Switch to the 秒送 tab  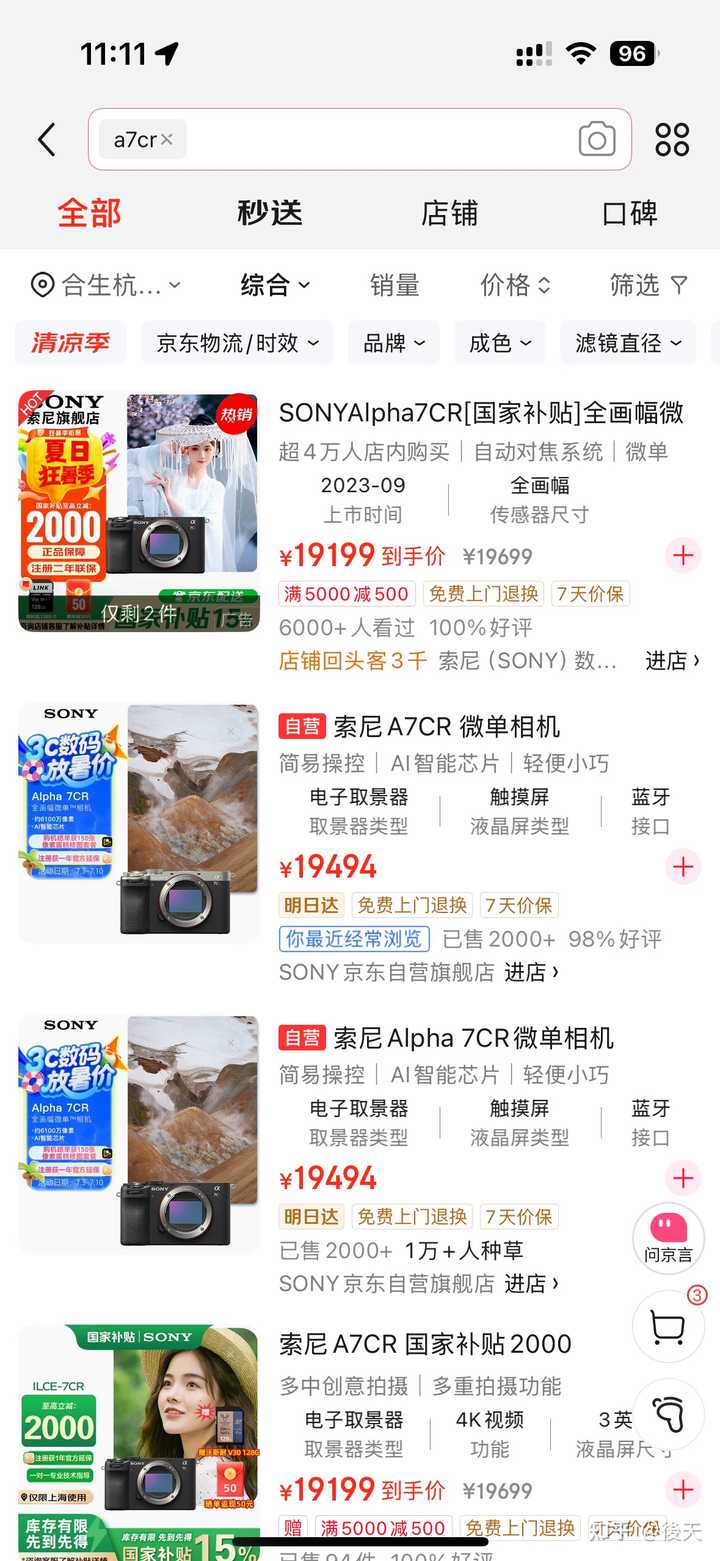coord(269,212)
